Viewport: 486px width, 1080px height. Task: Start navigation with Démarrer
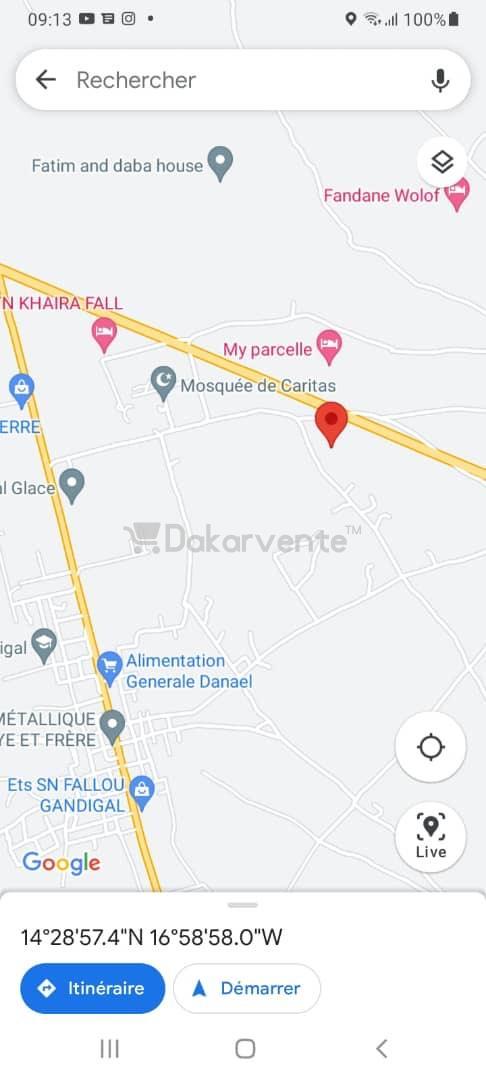[246, 988]
